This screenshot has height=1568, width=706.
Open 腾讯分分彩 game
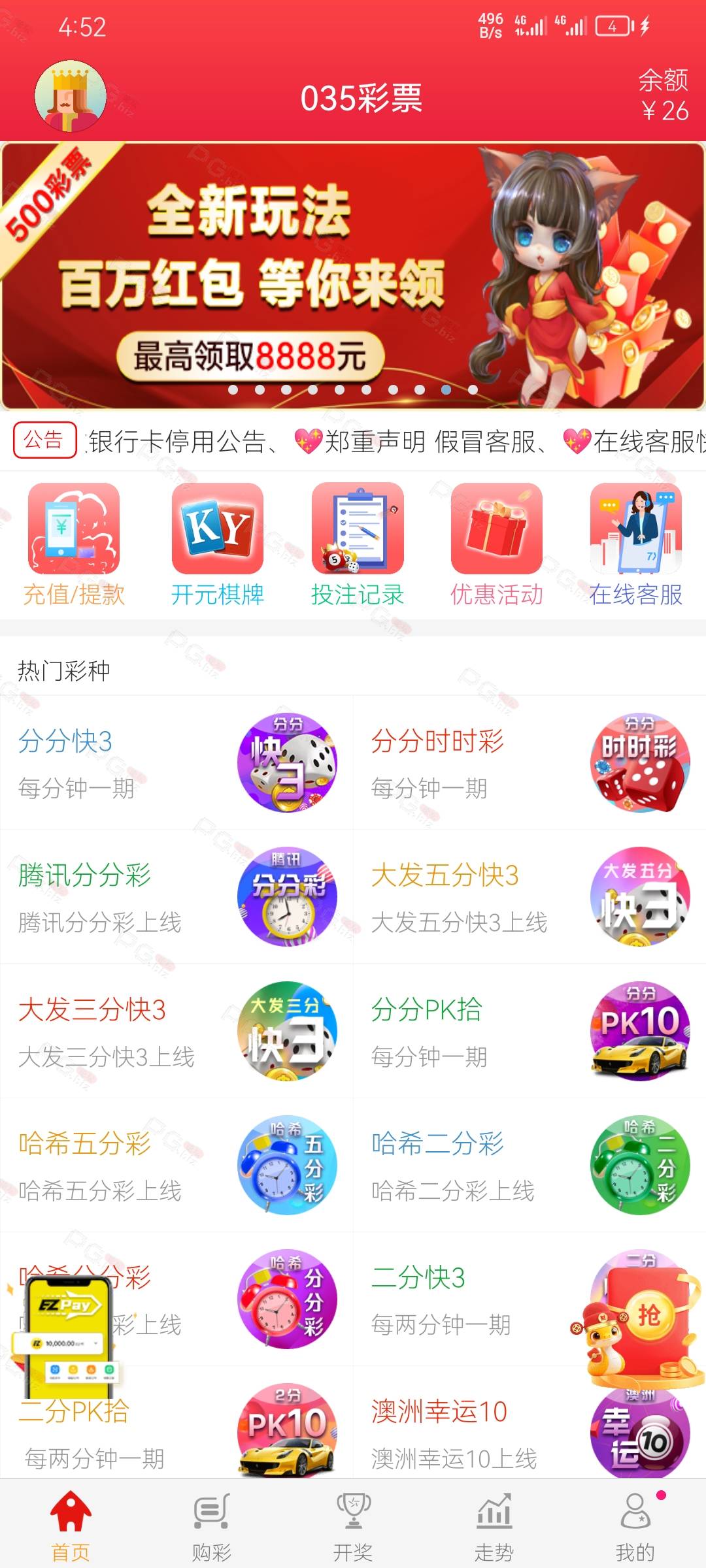click(176, 896)
